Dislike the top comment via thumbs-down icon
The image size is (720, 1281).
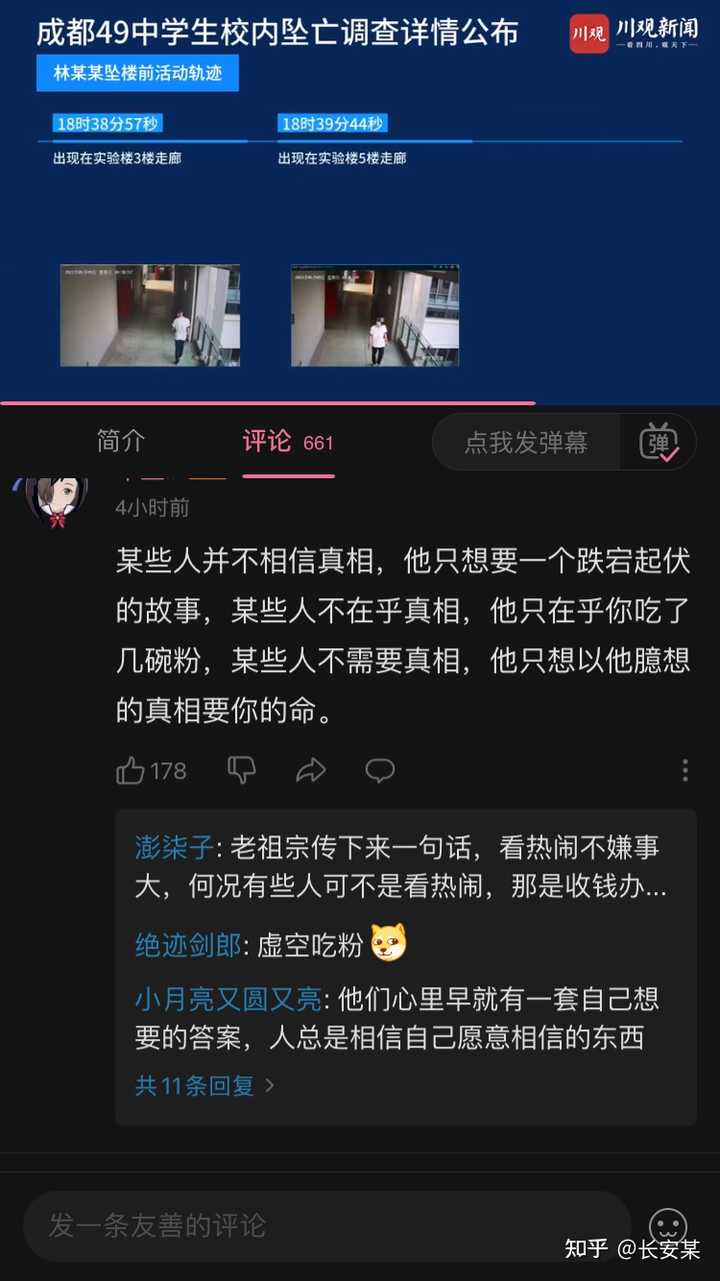tap(241, 770)
